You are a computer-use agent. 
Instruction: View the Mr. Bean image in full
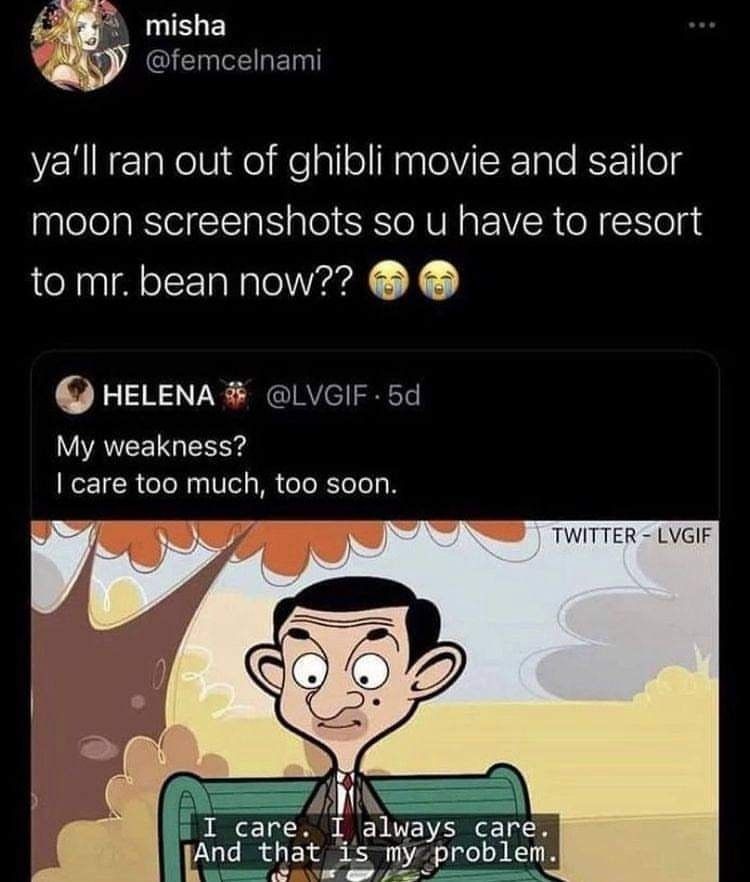click(x=375, y=700)
